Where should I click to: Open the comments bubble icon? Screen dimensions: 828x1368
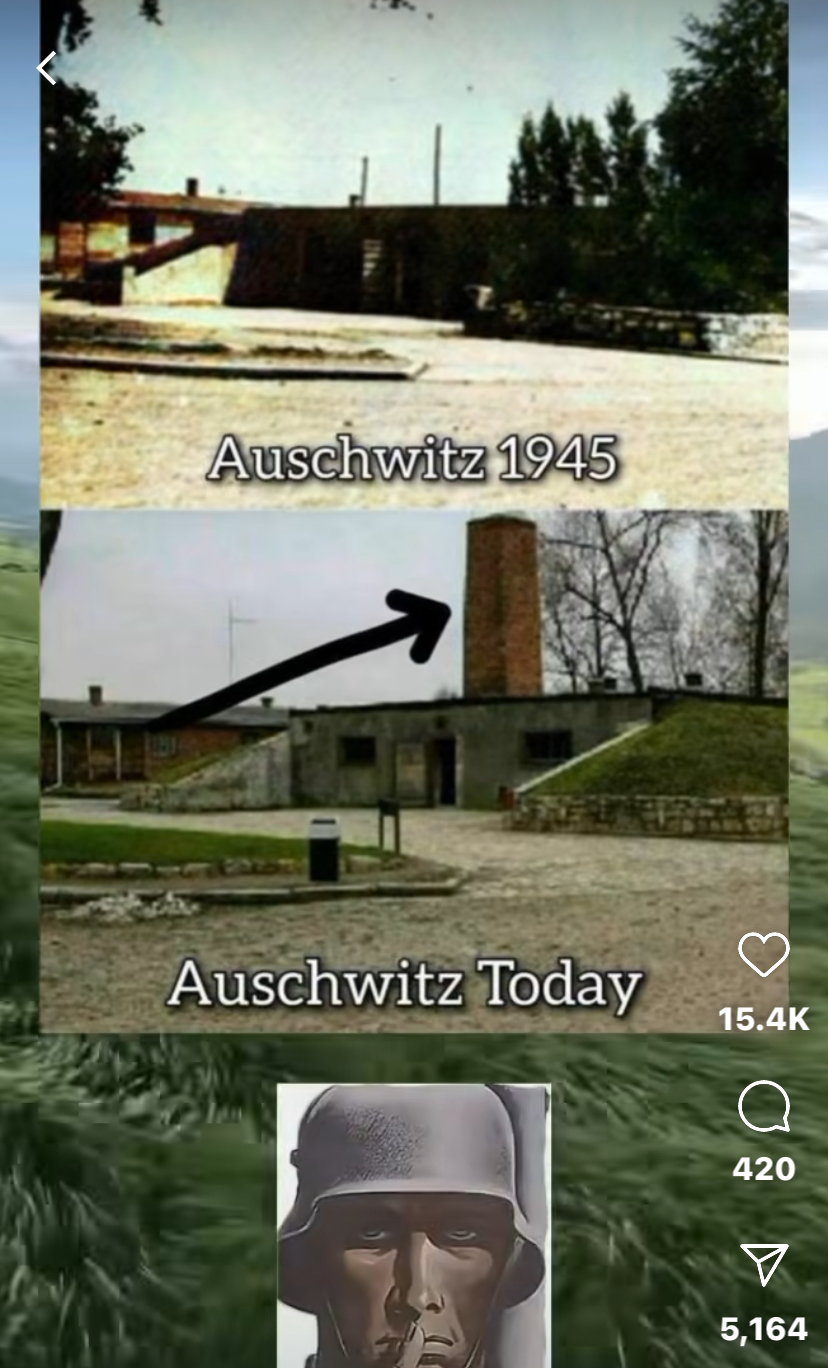point(764,1107)
